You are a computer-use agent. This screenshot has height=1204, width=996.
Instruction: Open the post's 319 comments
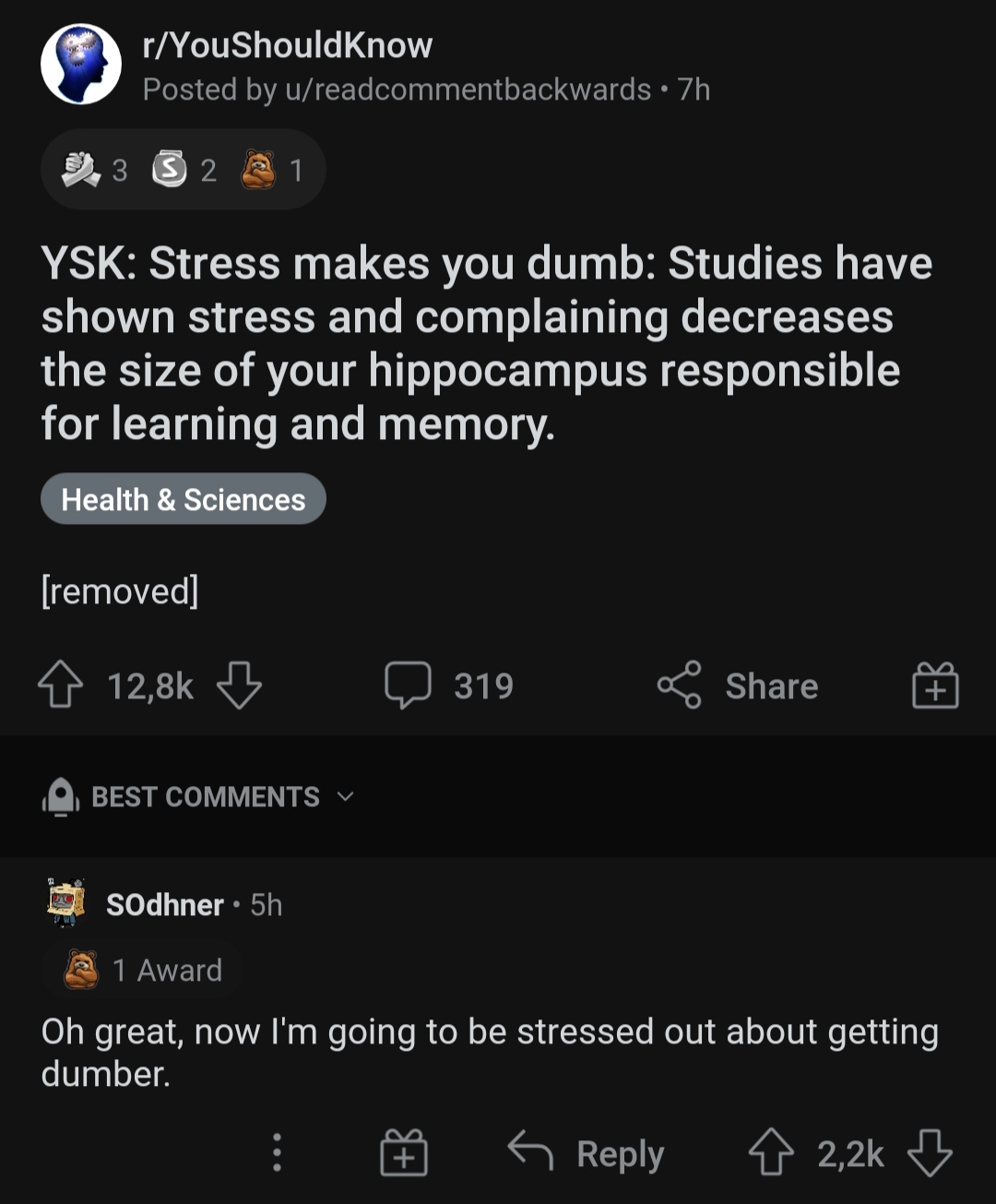(x=449, y=686)
